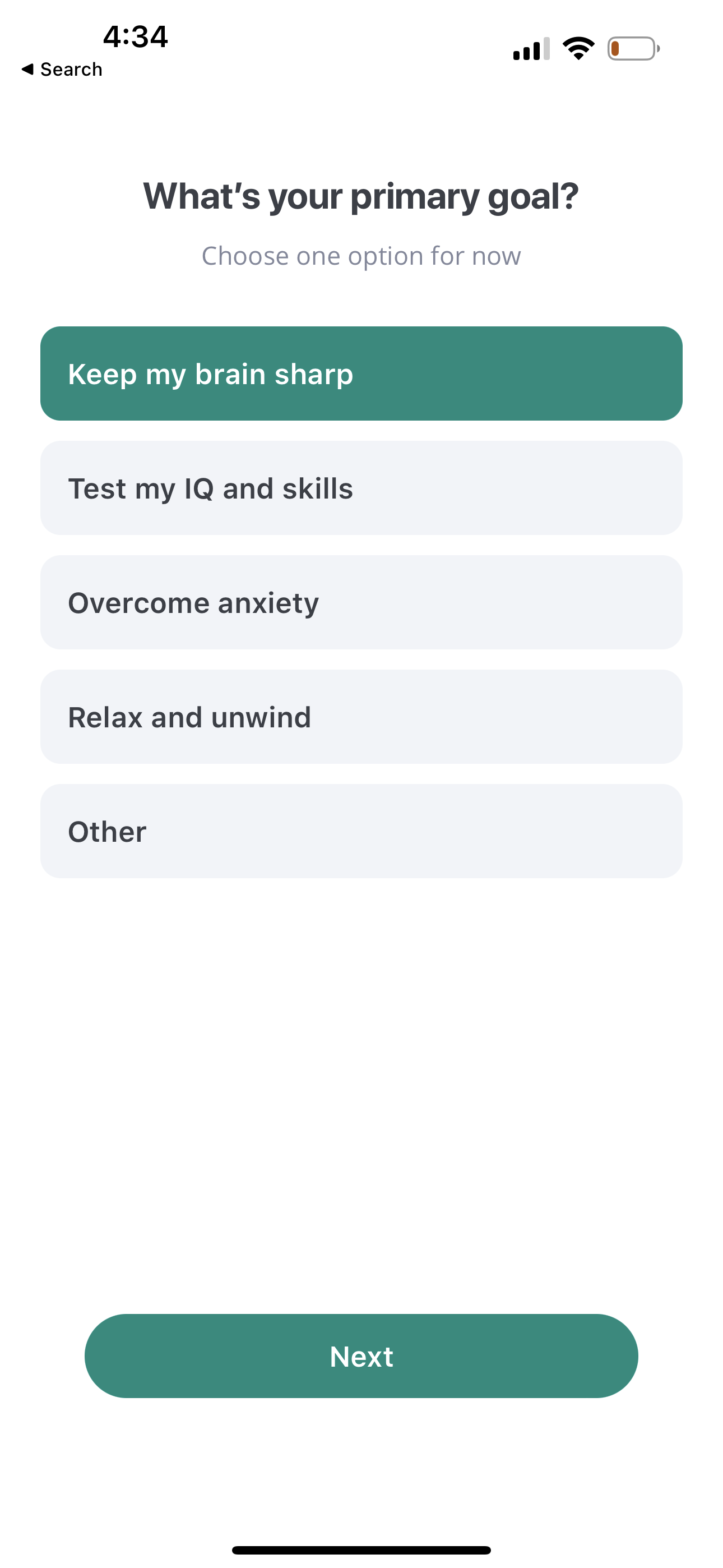
Task: Select 'Relax and unwind' as your goal
Action: click(x=361, y=717)
